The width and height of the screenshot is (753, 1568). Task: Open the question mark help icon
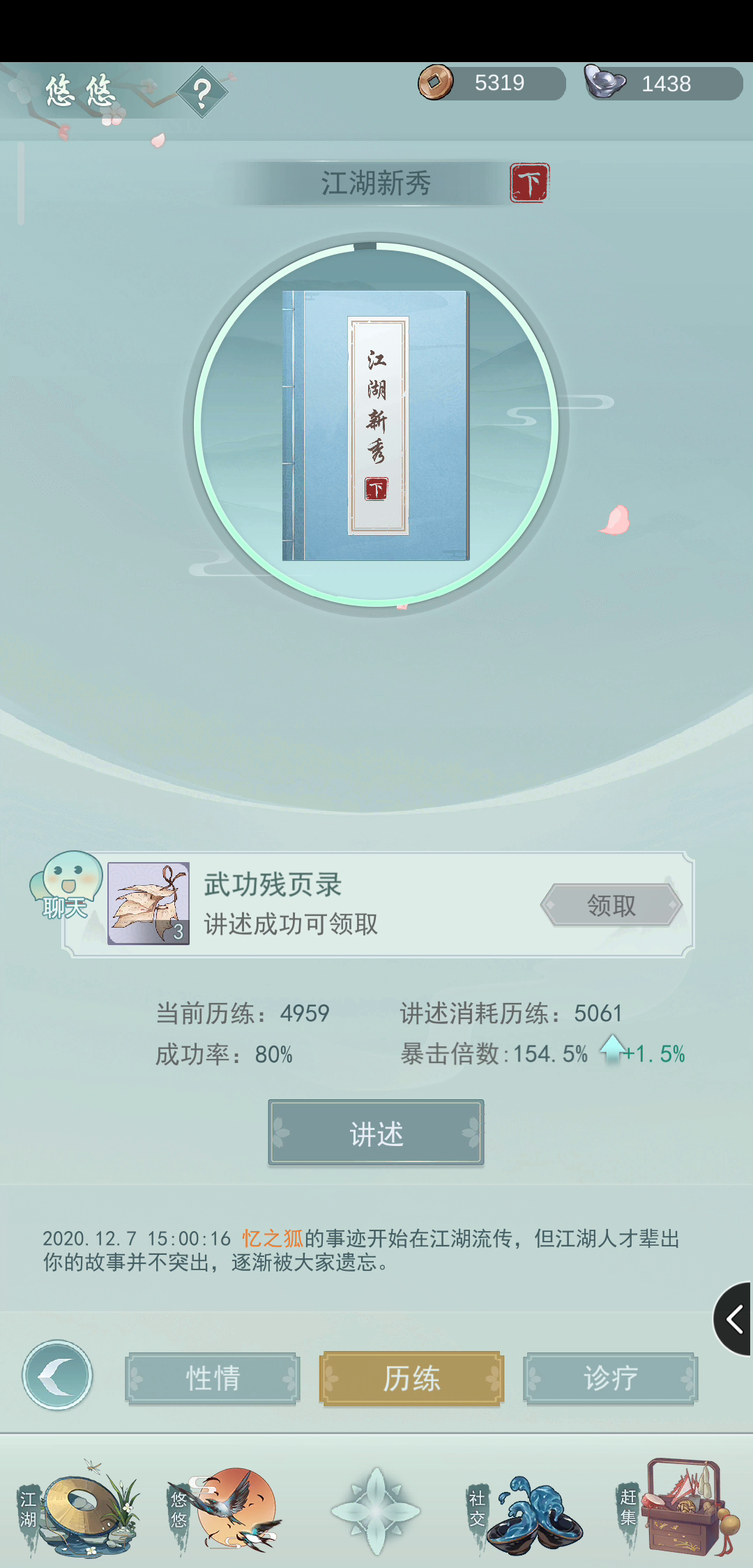click(201, 91)
